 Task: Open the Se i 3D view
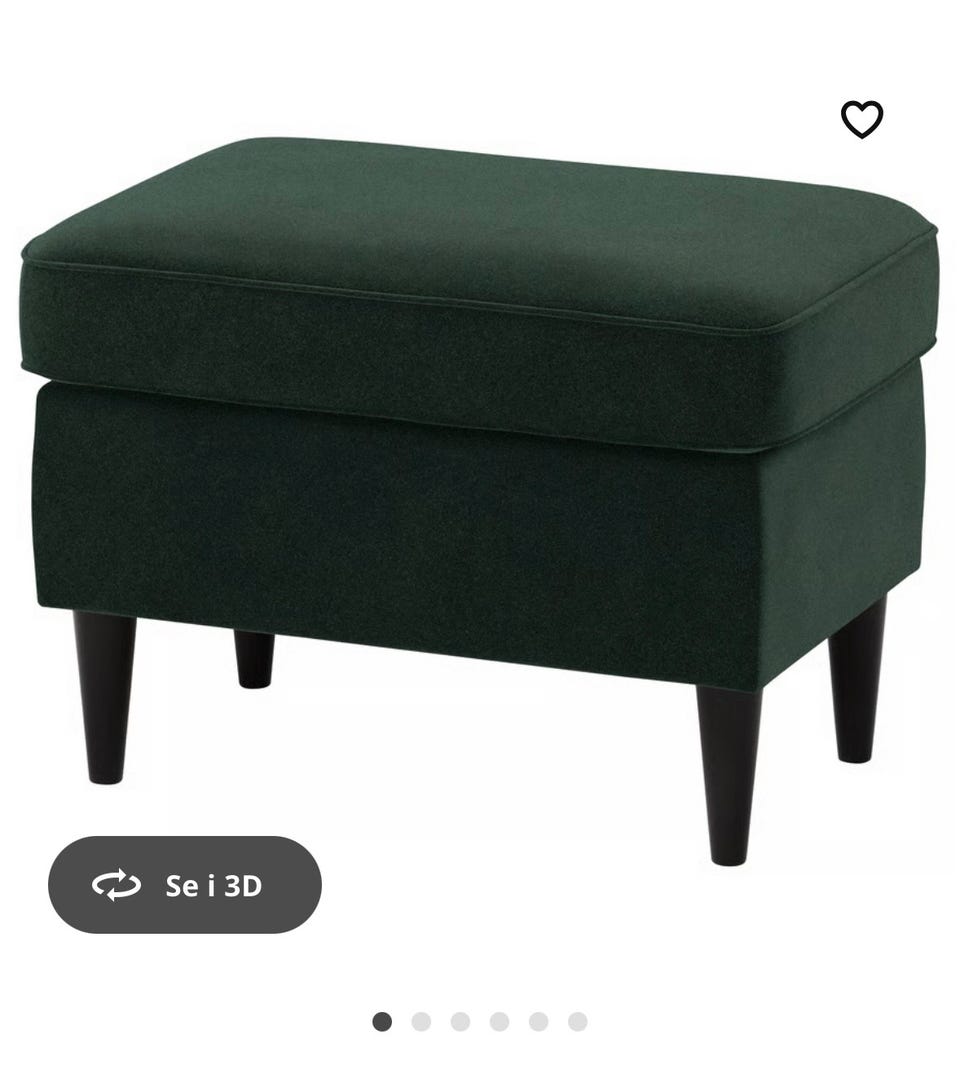[185, 885]
